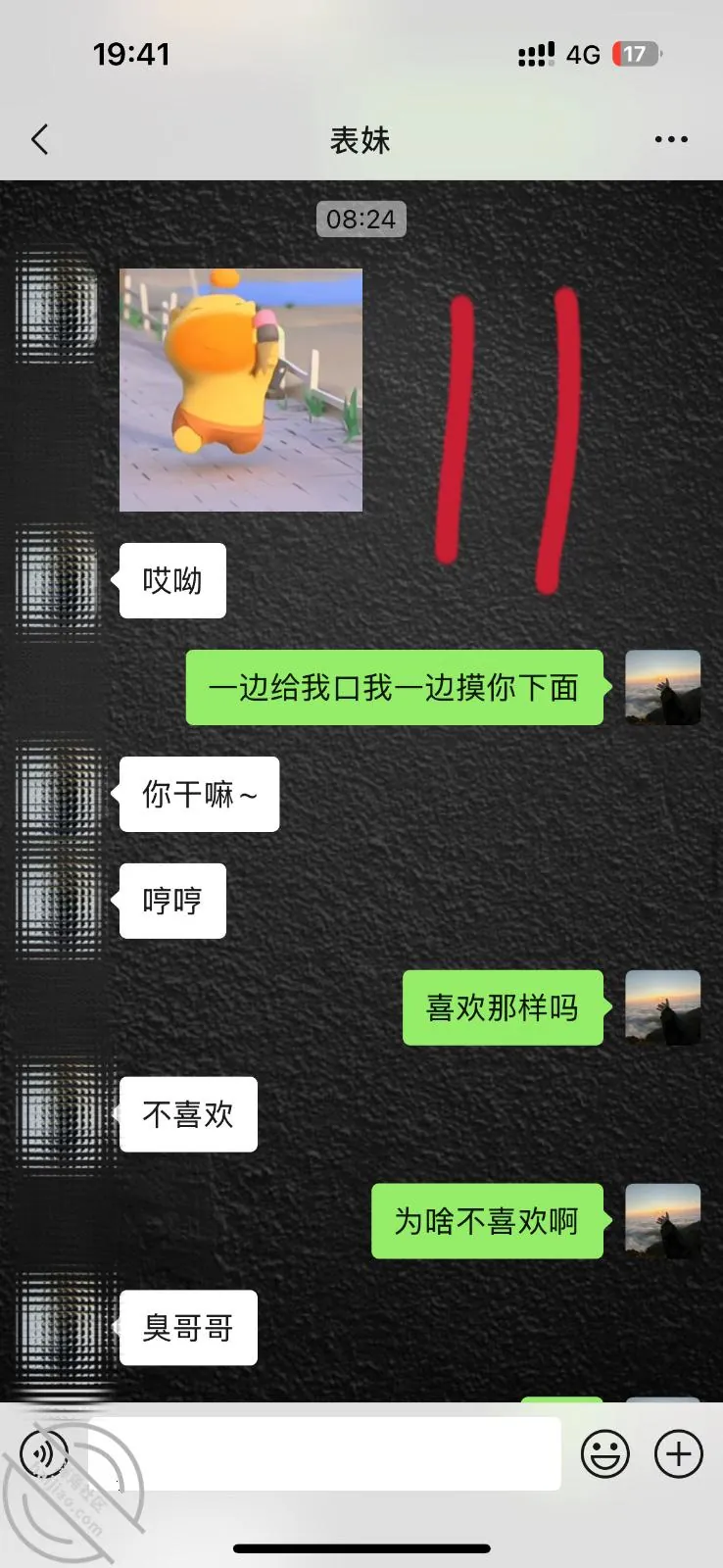The image size is (723, 1568).
Task: Go back to the chat list
Action: coord(39,140)
